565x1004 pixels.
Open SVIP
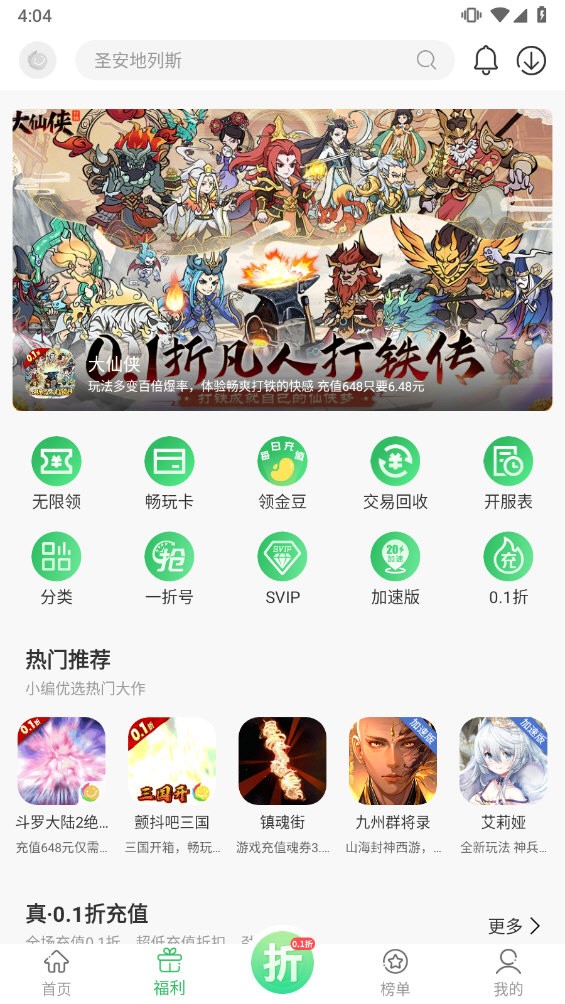282,569
